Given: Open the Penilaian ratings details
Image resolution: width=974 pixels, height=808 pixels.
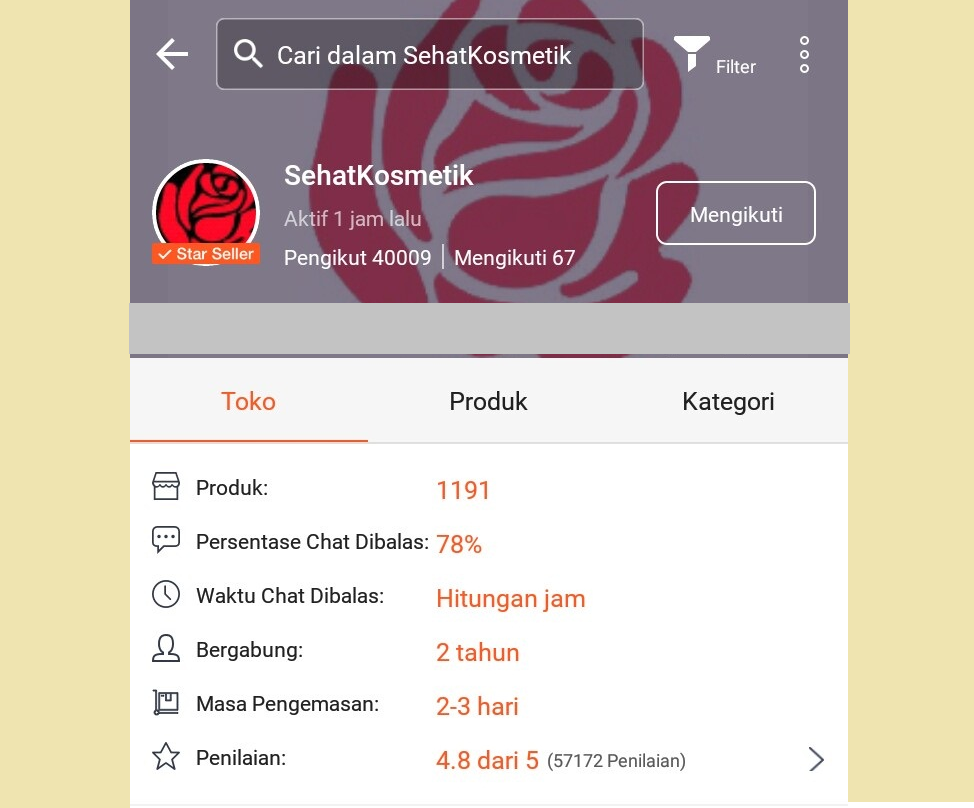Looking at the screenshot, I should pos(816,760).
